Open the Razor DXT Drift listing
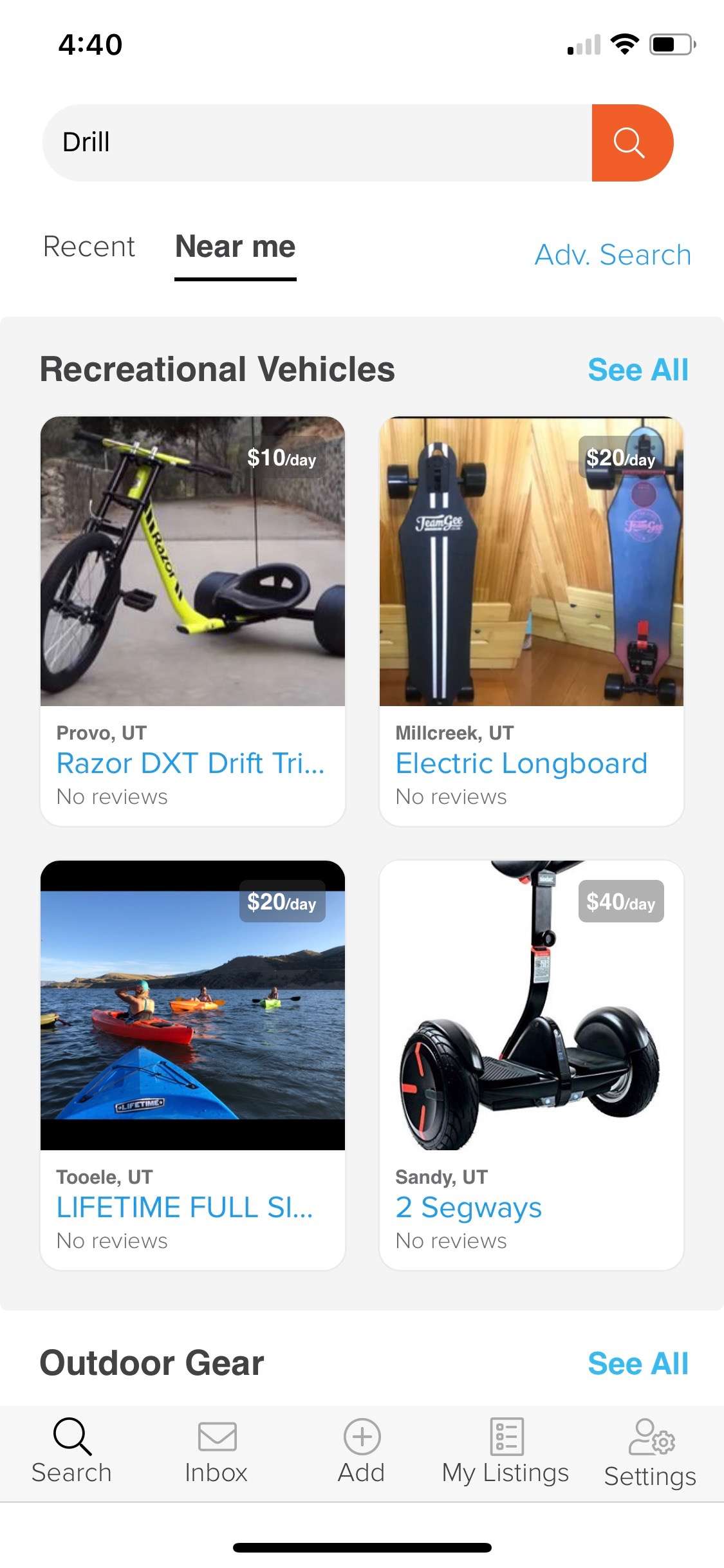Image resolution: width=724 pixels, height=1568 pixels. (191, 763)
